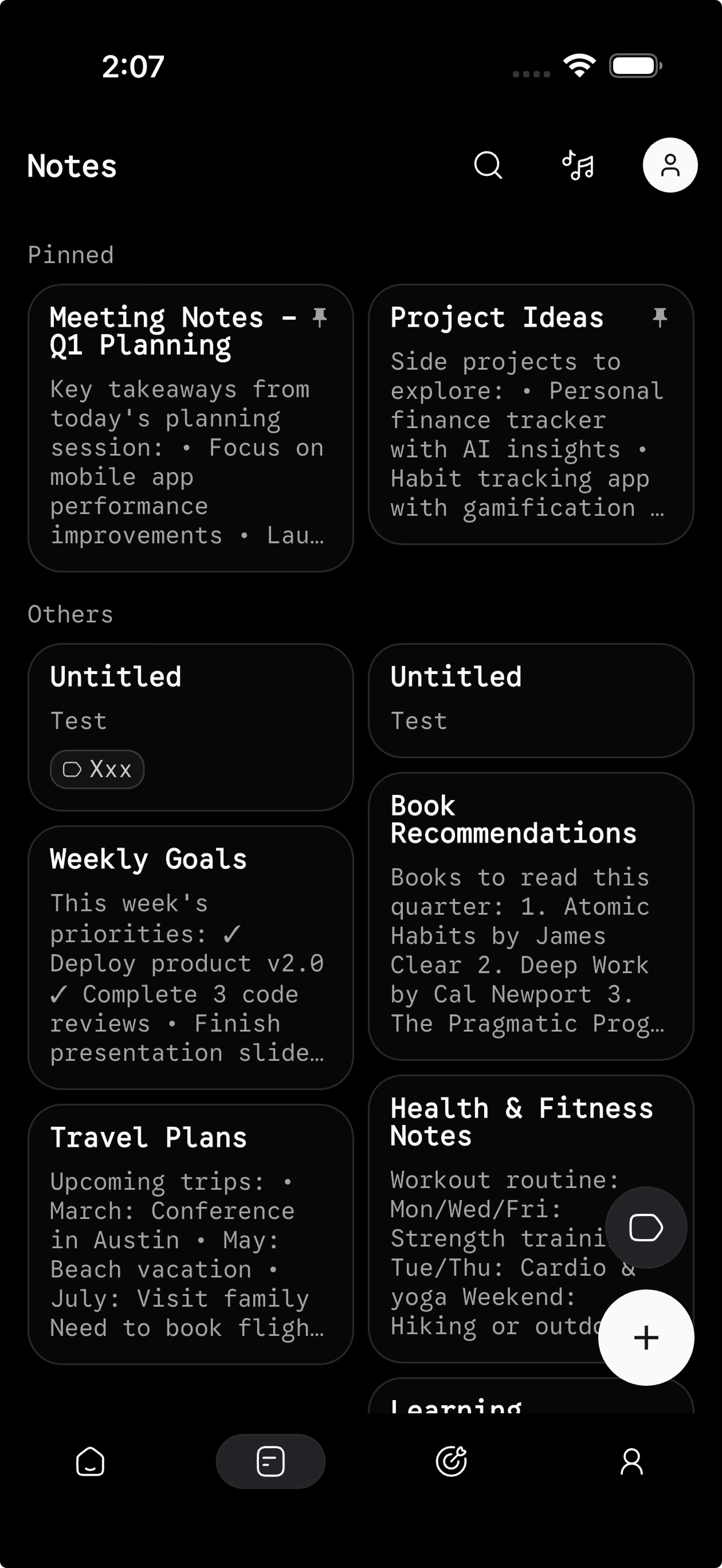Image resolution: width=722 pixels, height=1568 pixels.
Task: Open the search icon
Action: [x=488, y=165]
